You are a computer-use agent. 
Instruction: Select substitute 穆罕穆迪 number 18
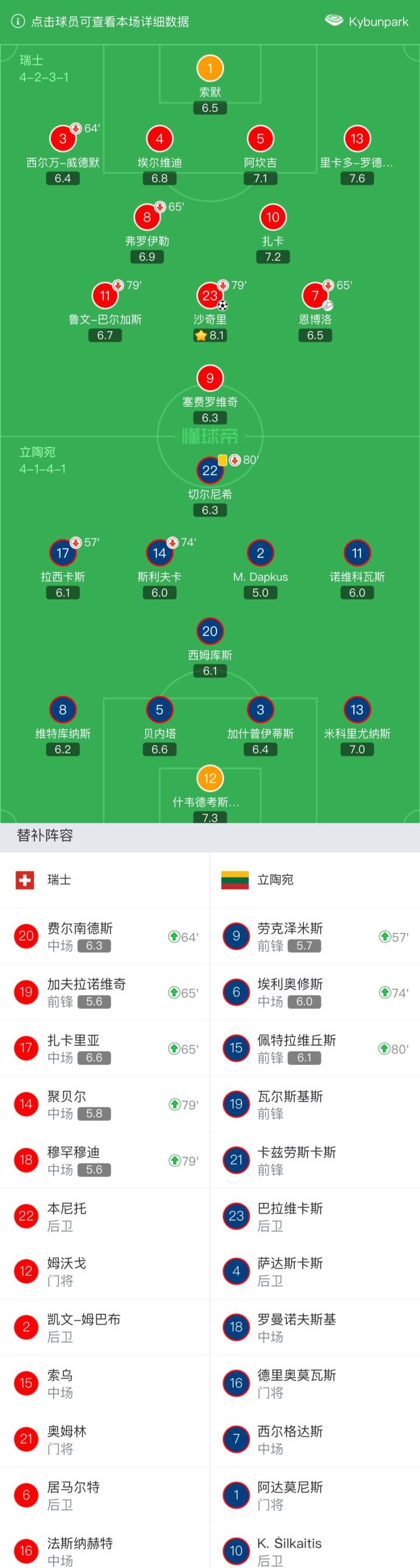(104, 1160)
